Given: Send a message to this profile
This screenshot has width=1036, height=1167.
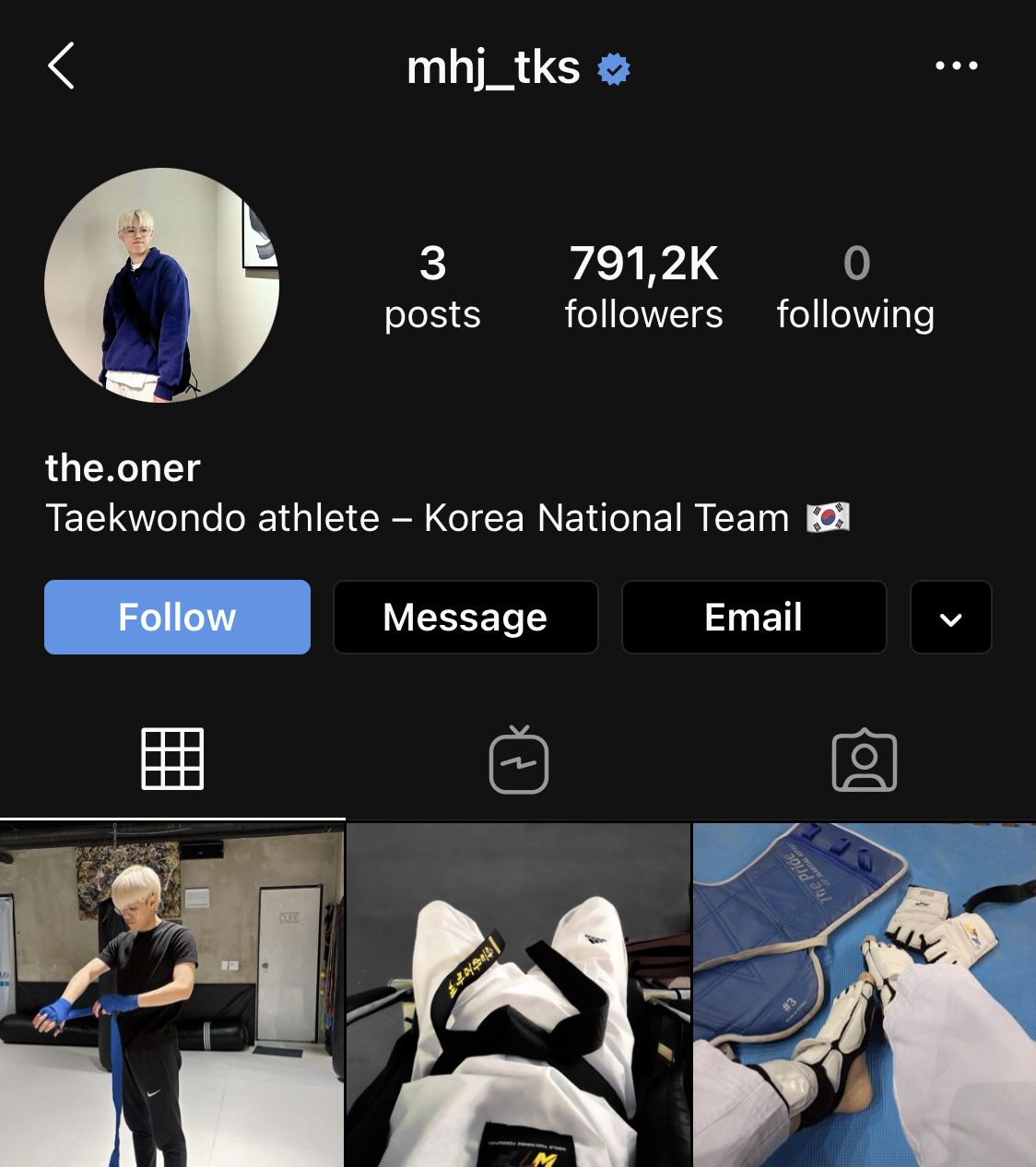Looking at the screenshot, I should click(x=465, y=617).
